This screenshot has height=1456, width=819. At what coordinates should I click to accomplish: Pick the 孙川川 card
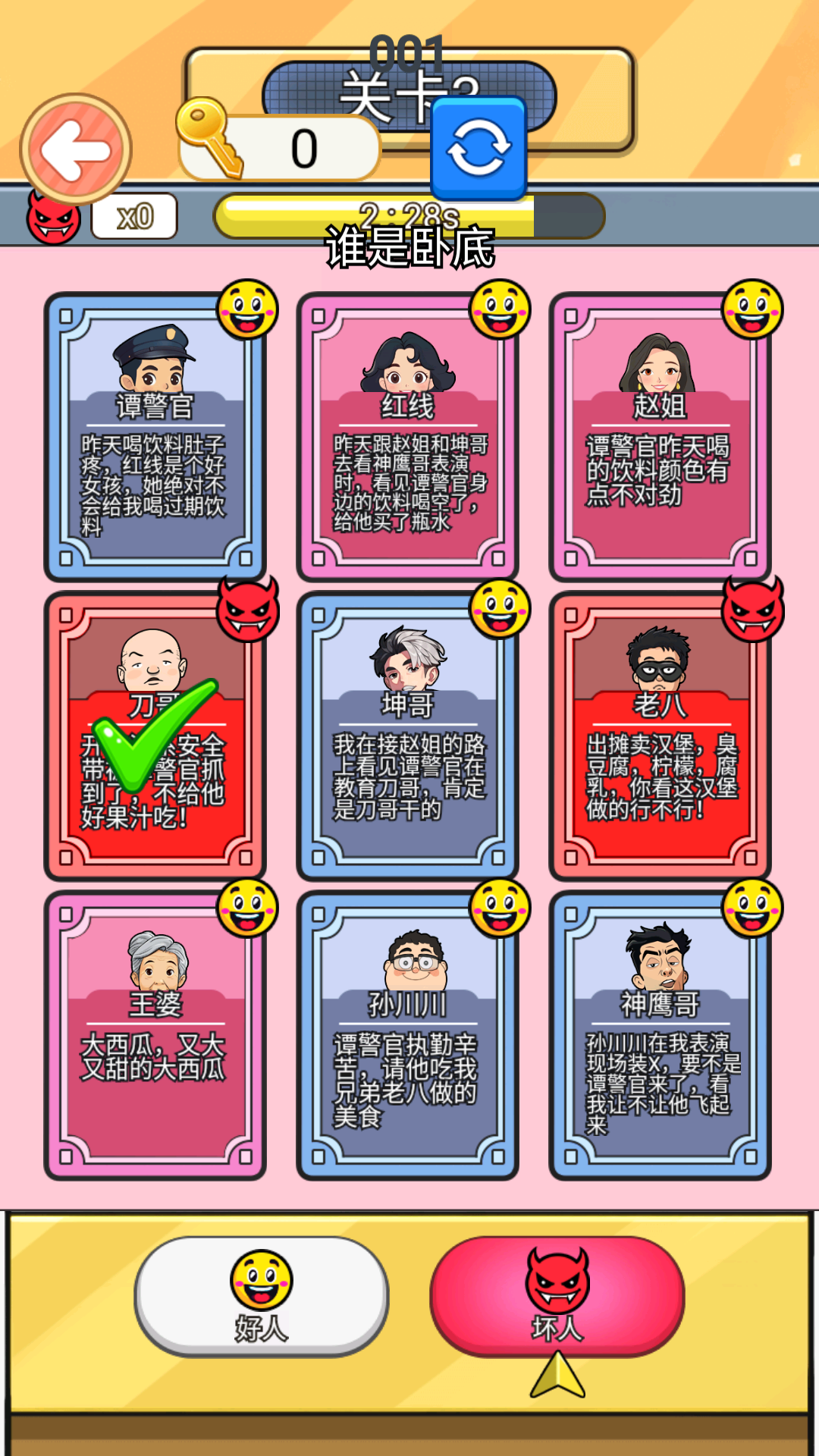coord(407,1035)
